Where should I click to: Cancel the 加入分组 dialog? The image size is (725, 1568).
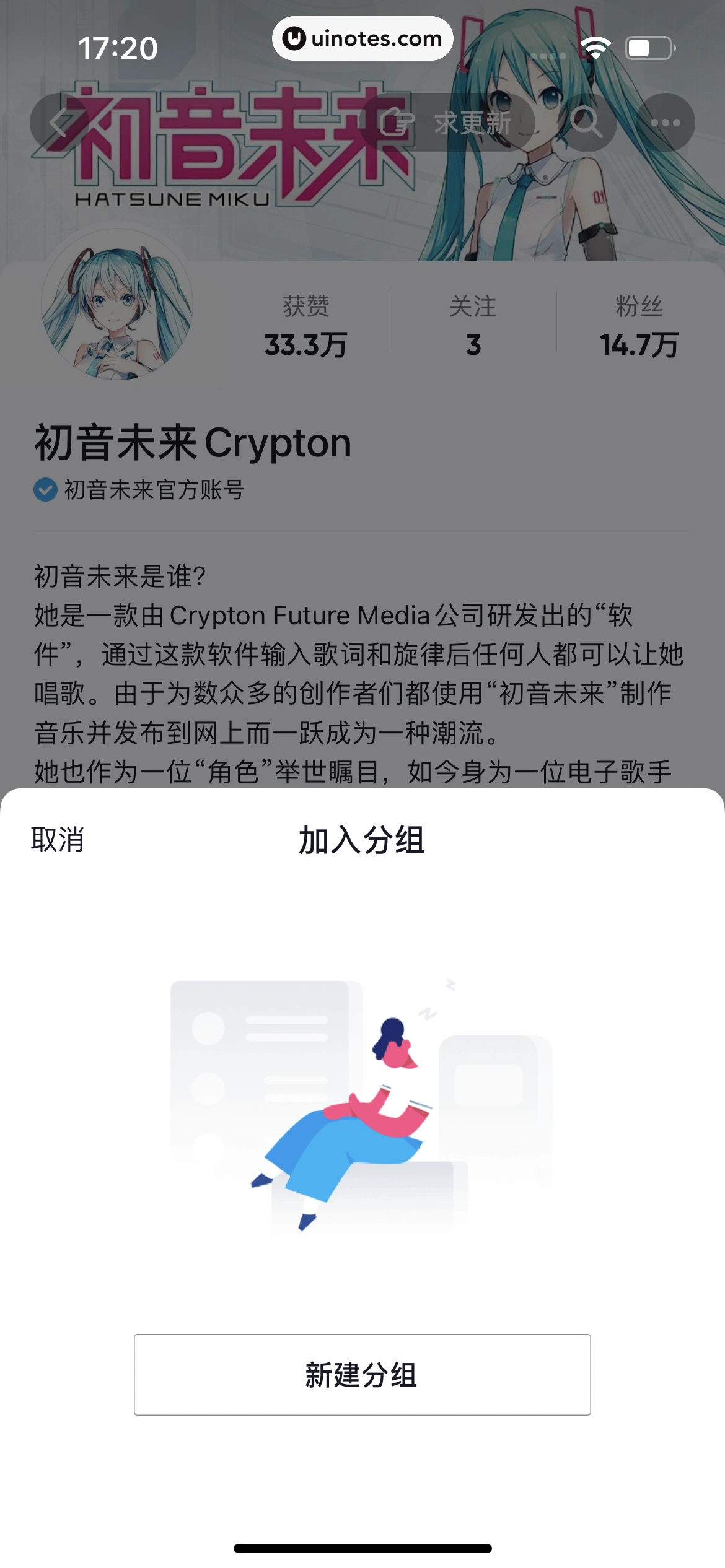pos(56,840)
